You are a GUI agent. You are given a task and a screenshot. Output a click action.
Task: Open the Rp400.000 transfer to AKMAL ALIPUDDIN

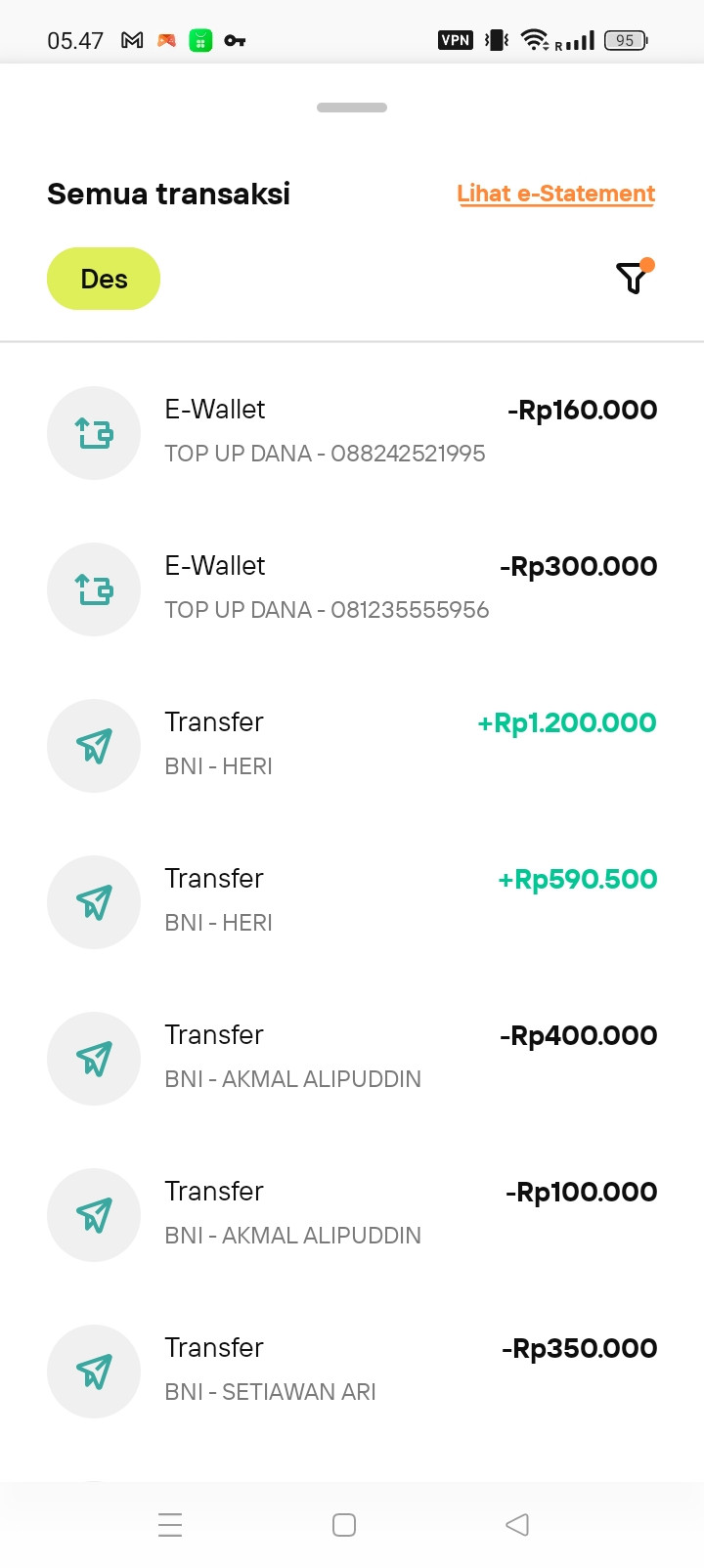[352, 1058]
